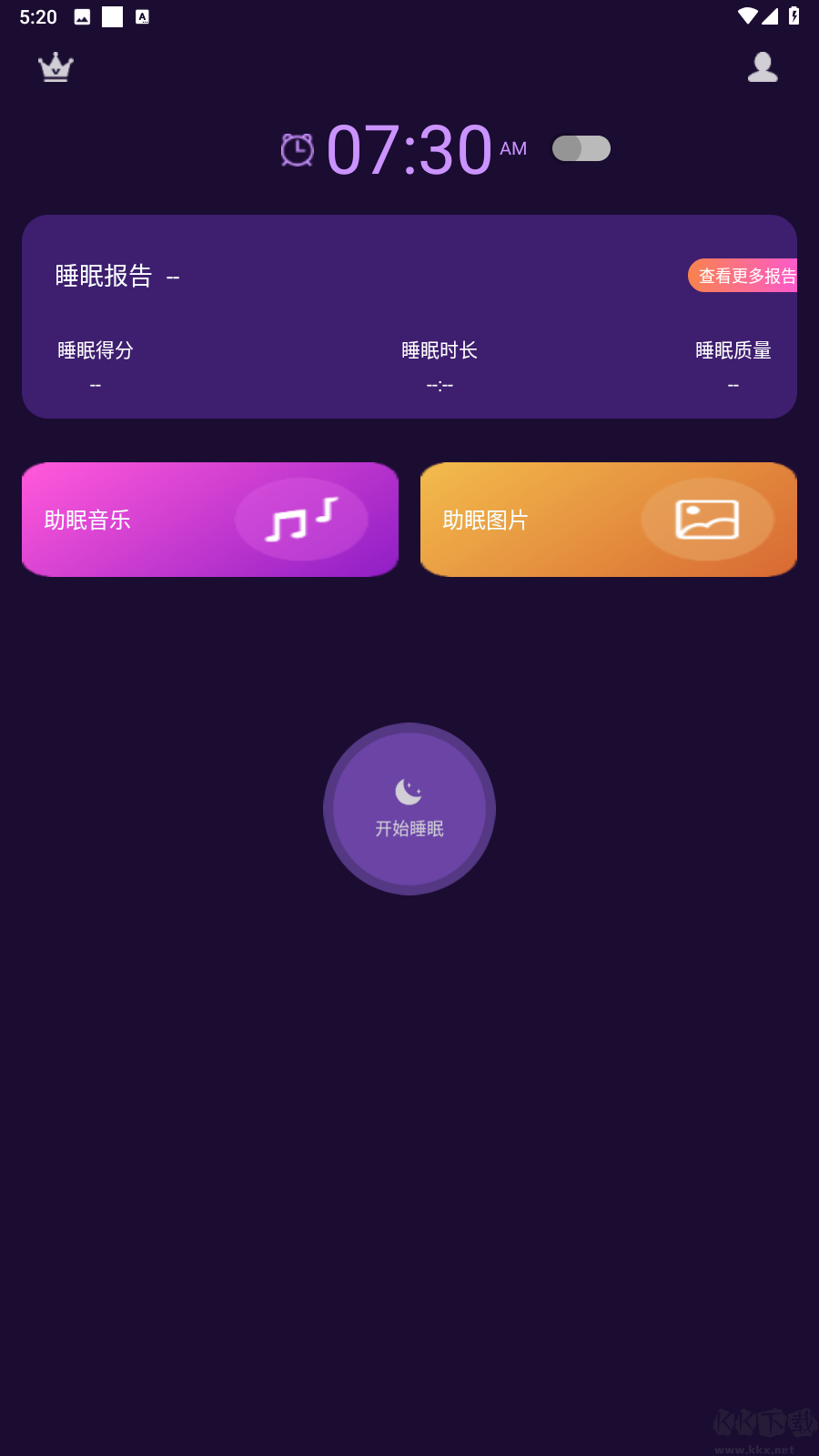819x1456 pixels.
Task: View the 睡眠质量 sleep quality value
Action: coord(733,384)
